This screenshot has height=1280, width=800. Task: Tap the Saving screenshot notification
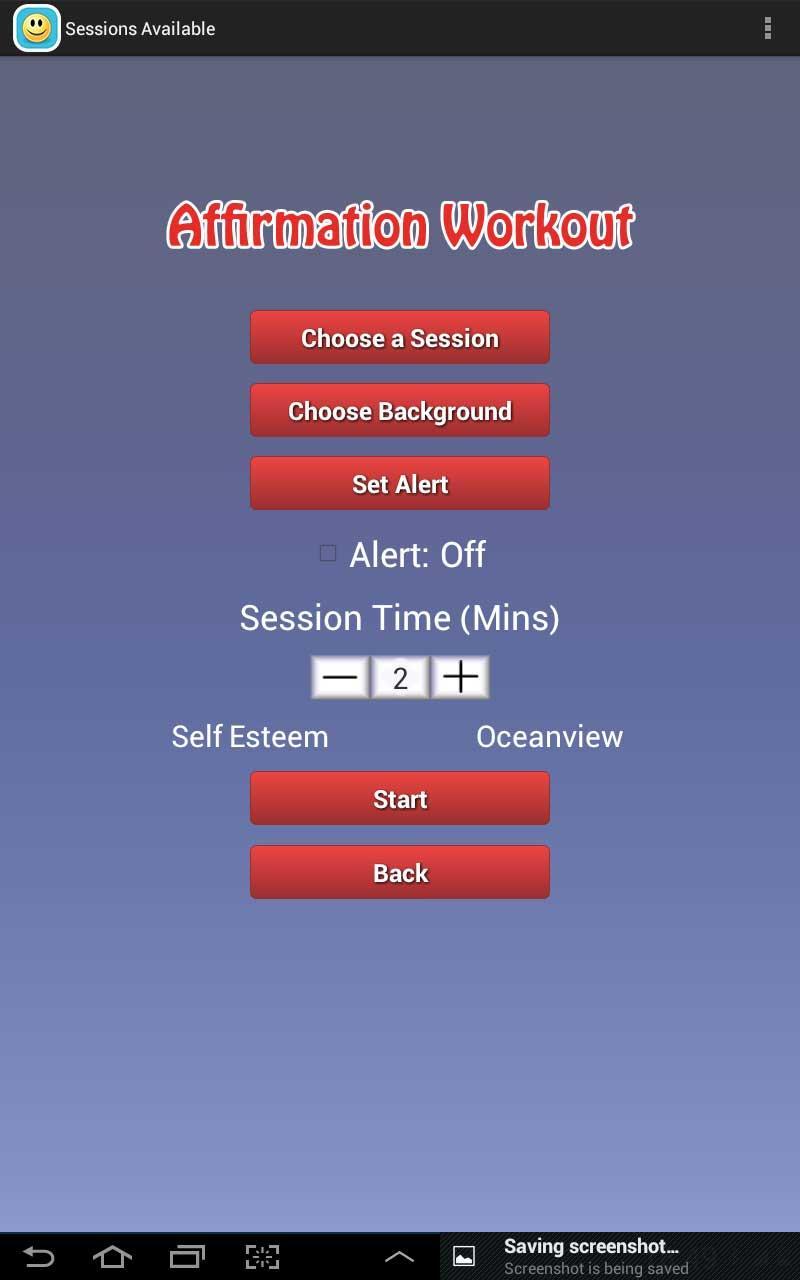pyautogui.click(x=590, y=1255)
